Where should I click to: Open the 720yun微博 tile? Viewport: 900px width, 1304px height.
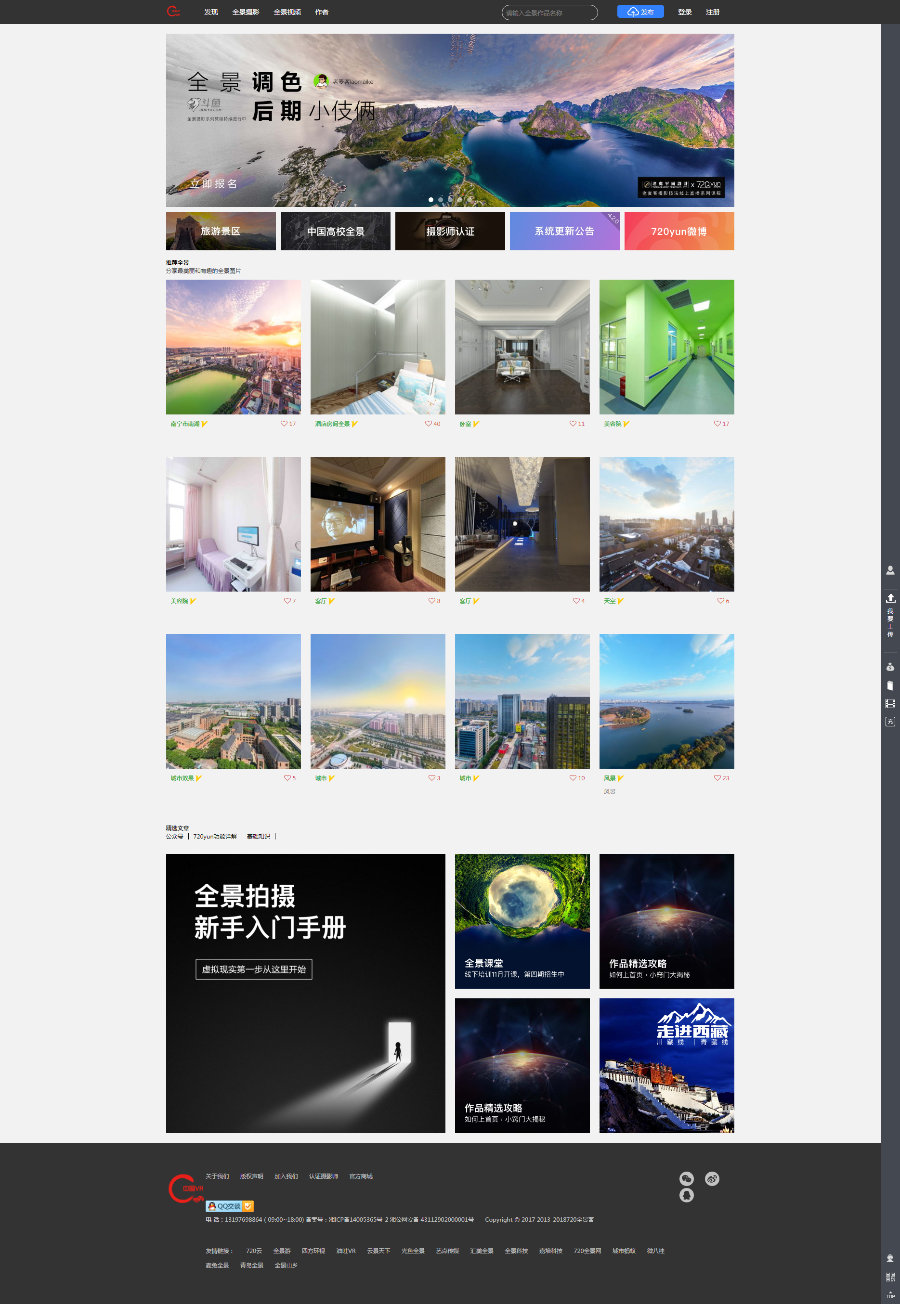679,231
